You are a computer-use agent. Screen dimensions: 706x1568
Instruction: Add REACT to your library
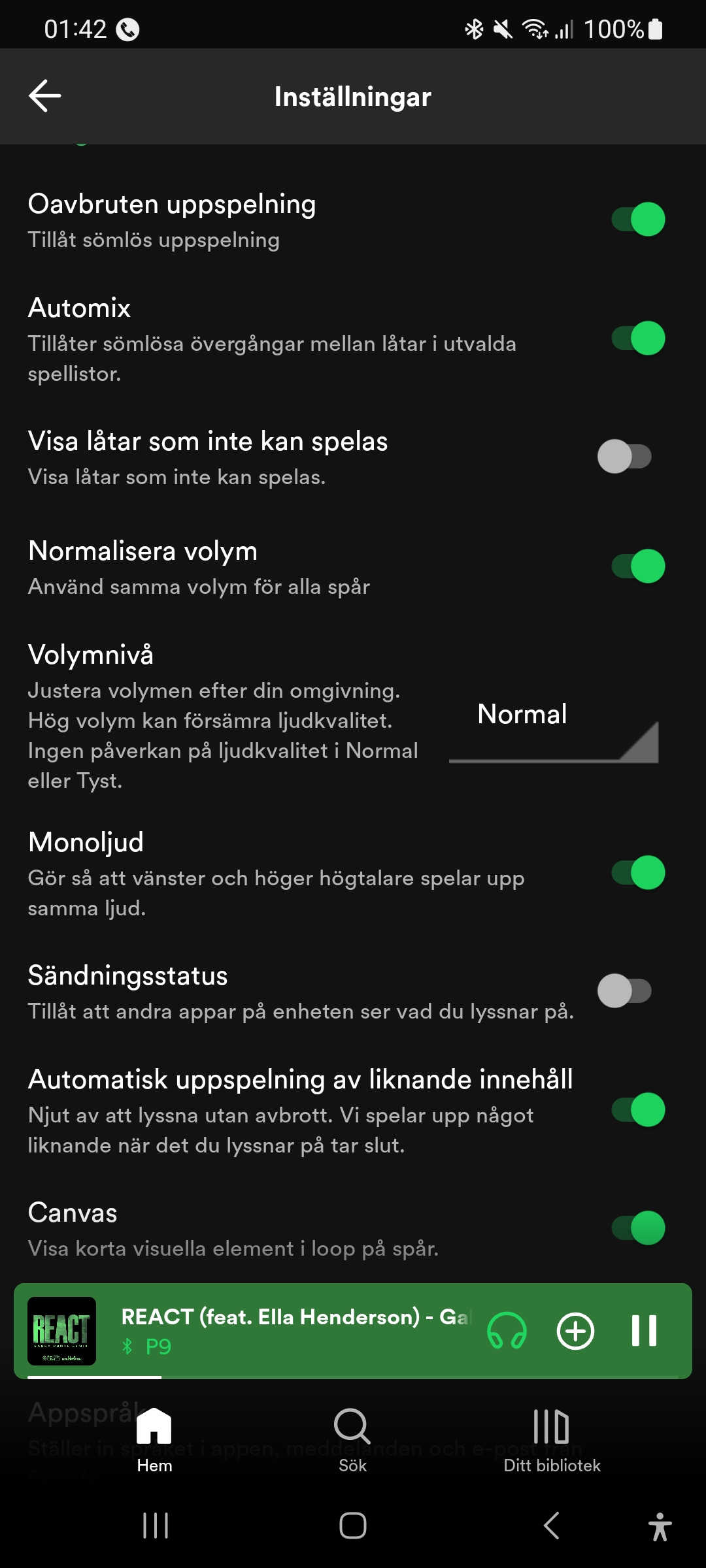575,1331
